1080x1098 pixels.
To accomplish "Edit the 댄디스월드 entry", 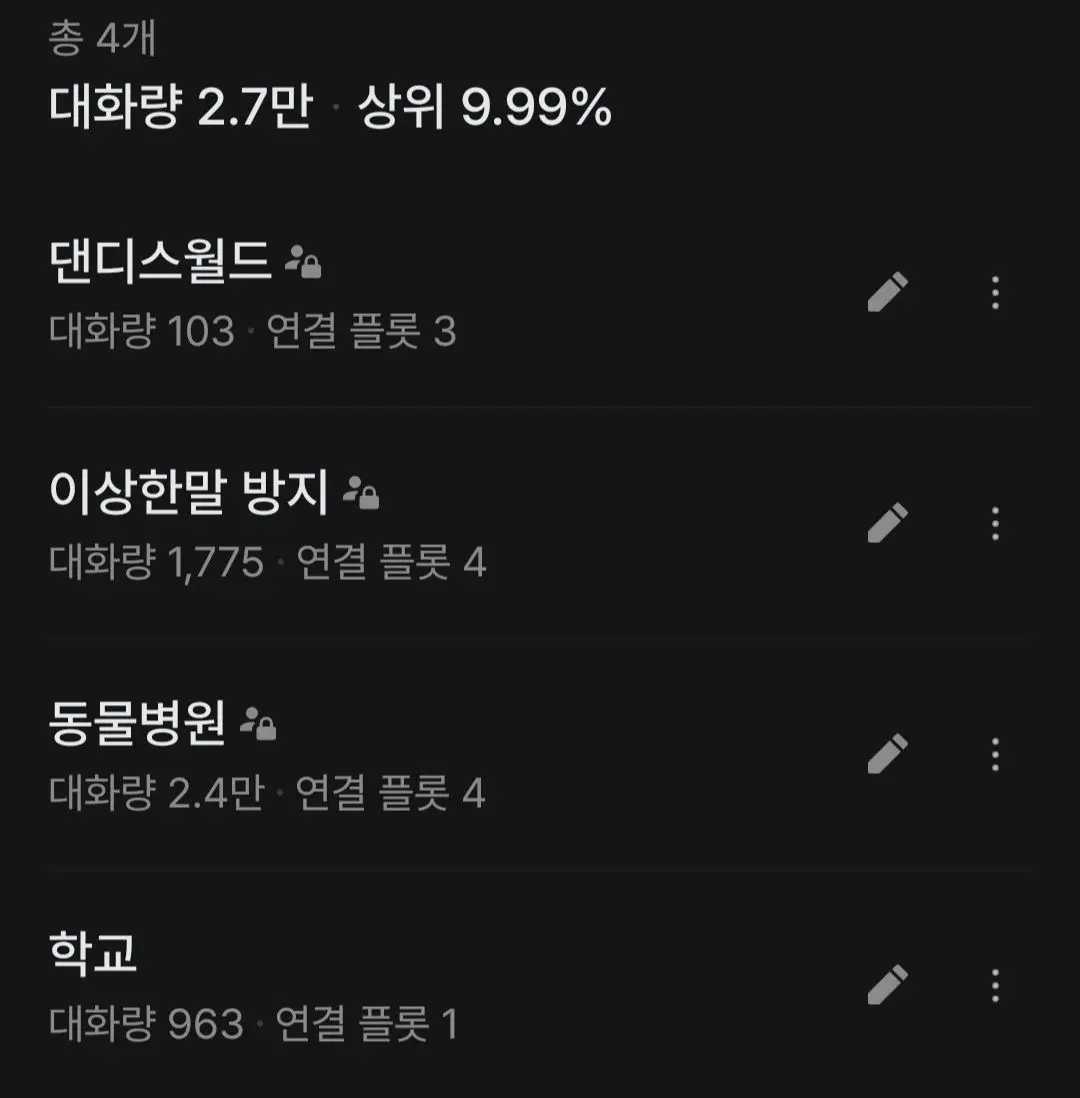I will point(887,292).
